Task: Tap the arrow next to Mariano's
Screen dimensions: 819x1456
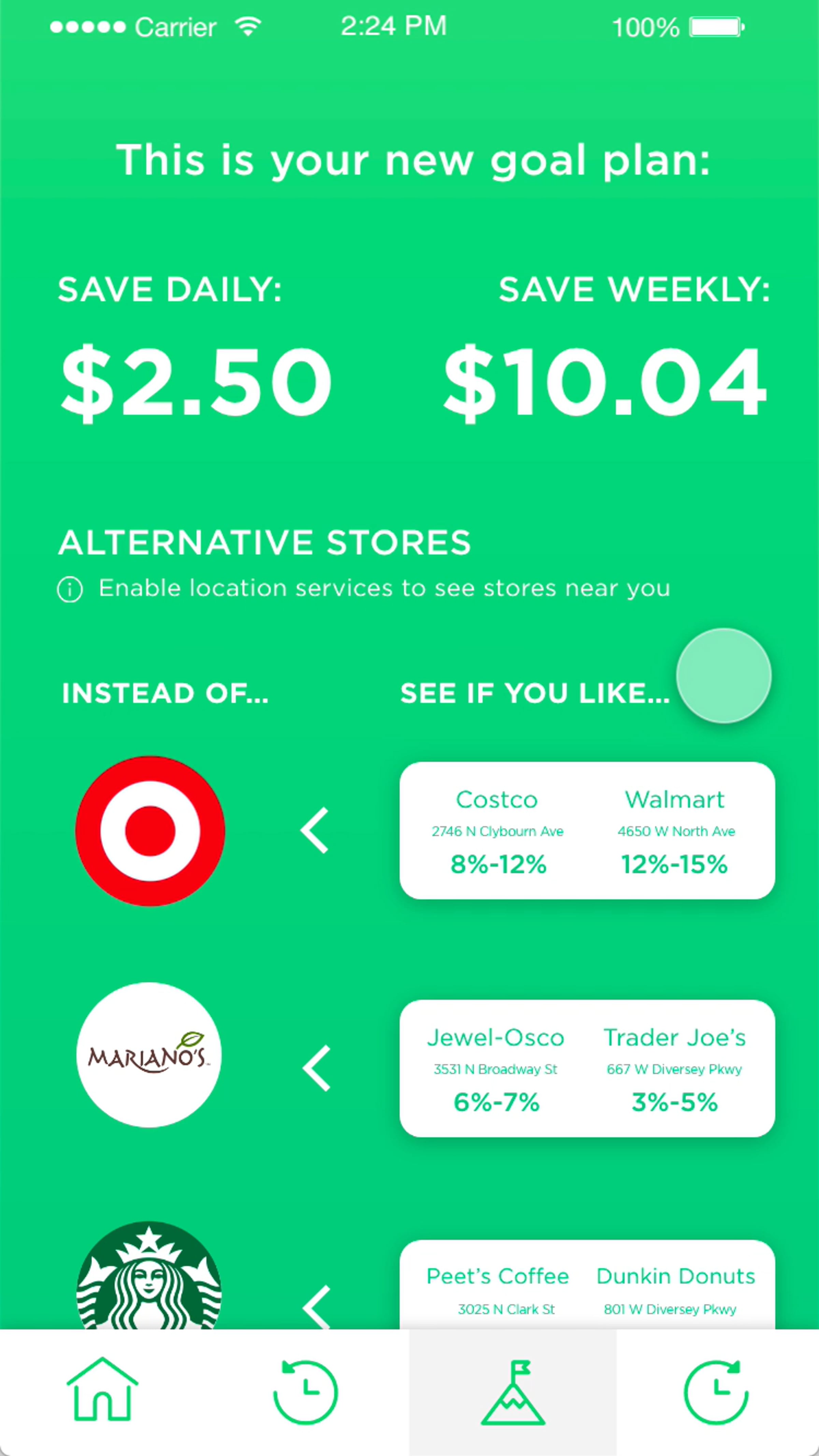Action: coord(316,1068)
